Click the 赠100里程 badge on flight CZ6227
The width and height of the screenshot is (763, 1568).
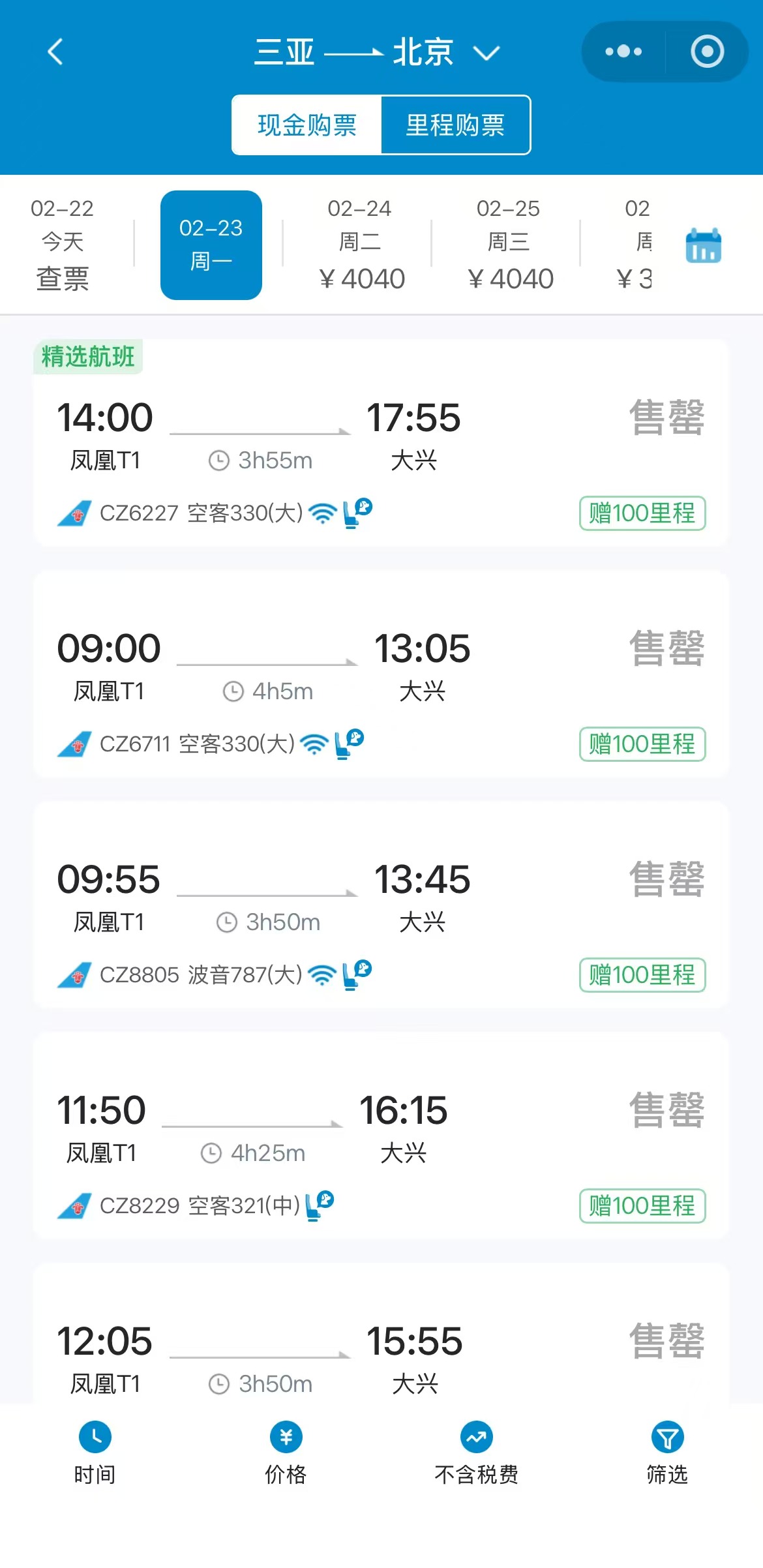pos(642,514)
